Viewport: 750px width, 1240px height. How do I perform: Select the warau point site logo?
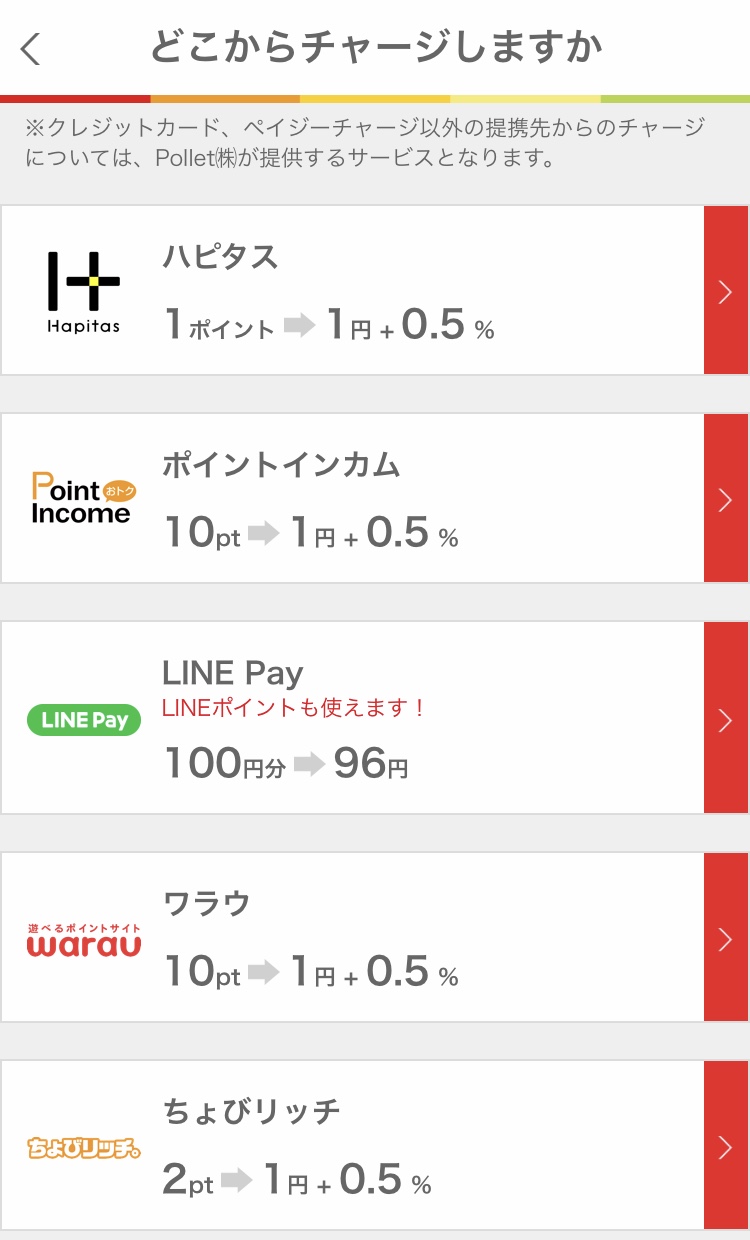[x=84, y=938]
